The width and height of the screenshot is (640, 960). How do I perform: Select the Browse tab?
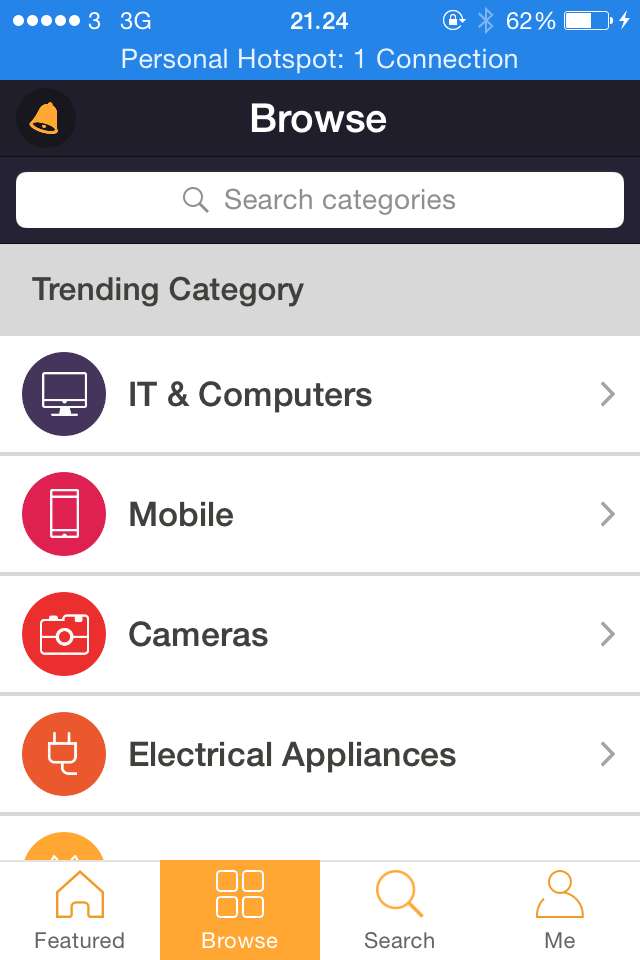[x=240, y=910]
